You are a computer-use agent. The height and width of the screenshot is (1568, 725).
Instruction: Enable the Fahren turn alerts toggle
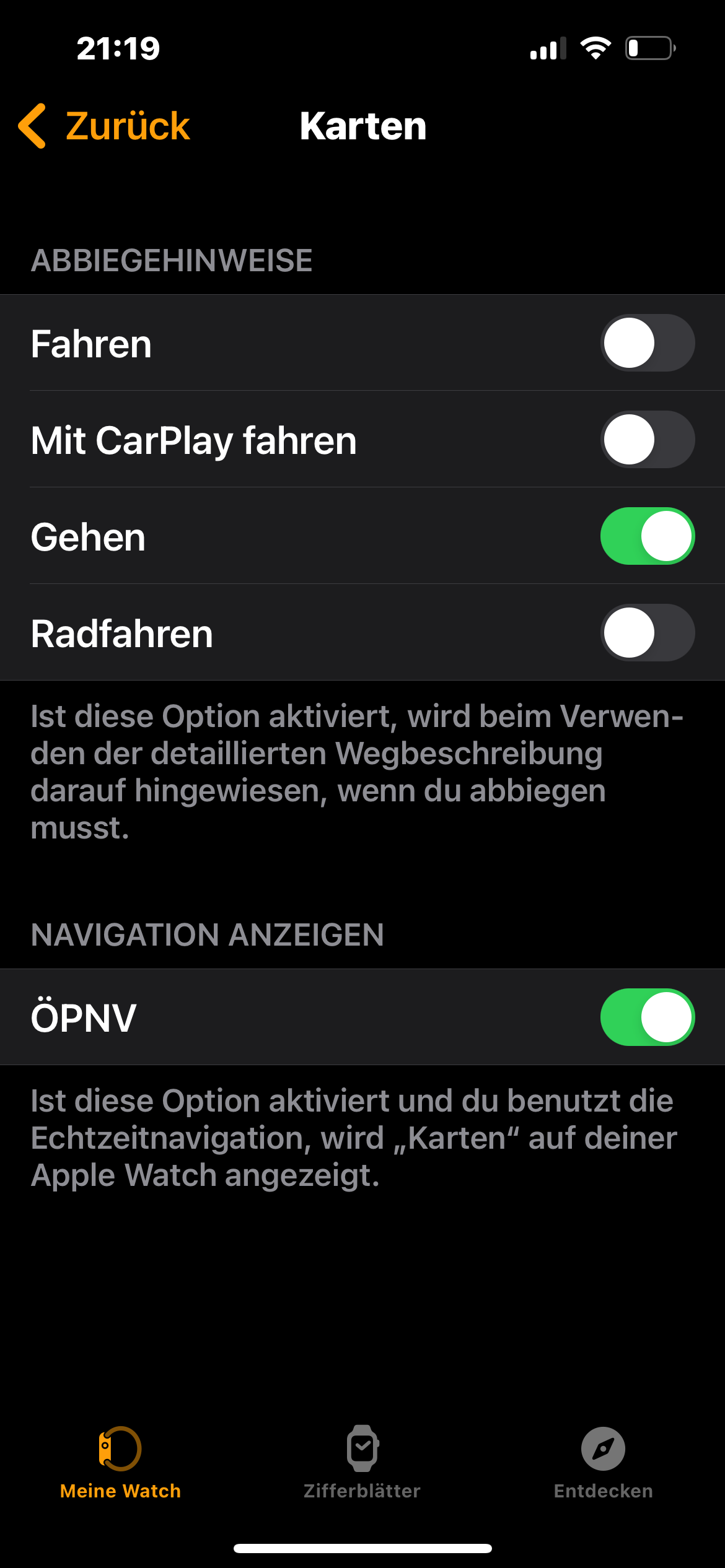(x=647, y=343)
